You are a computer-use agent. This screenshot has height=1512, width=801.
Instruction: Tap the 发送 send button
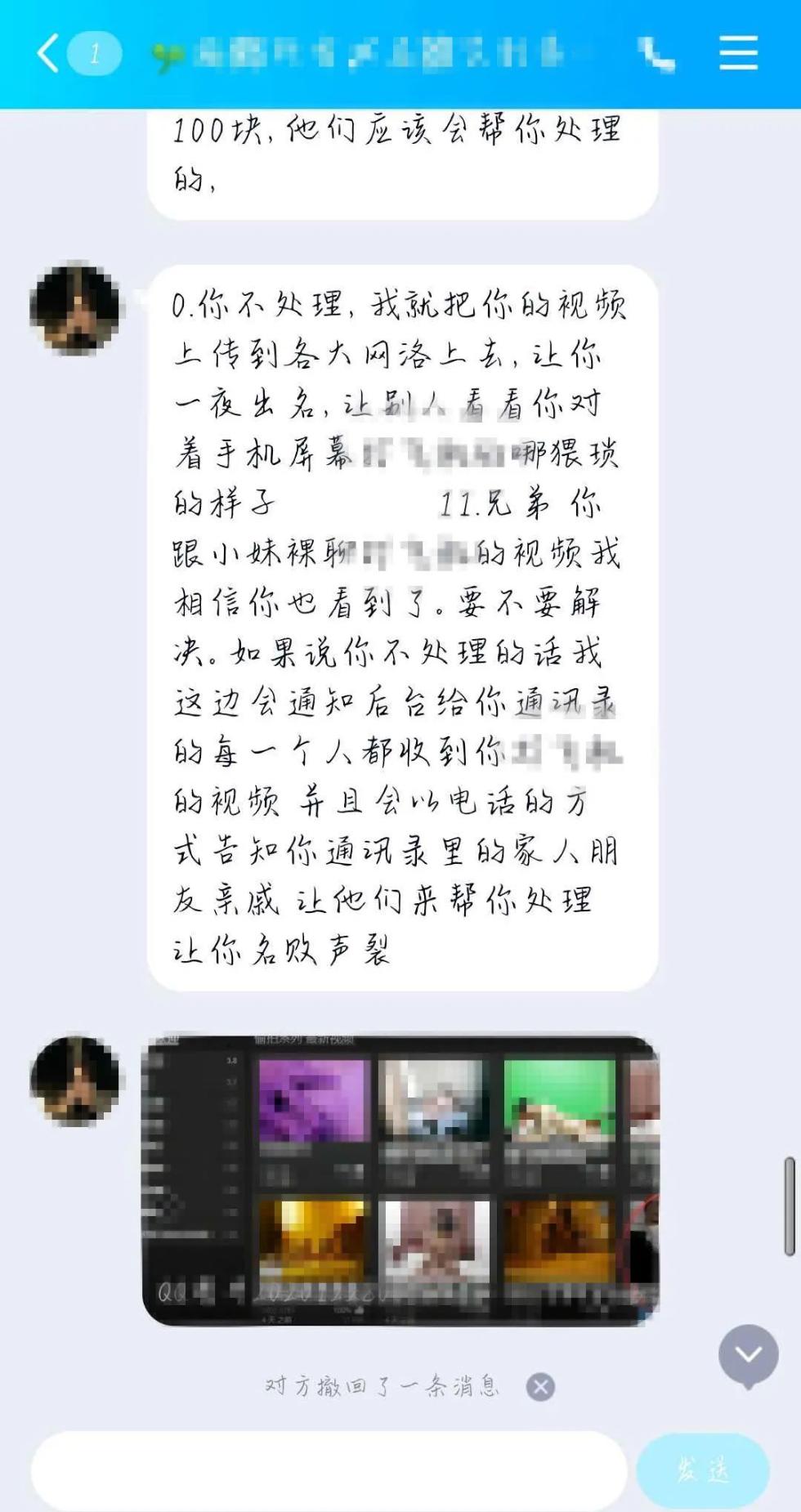point(703,1470)
